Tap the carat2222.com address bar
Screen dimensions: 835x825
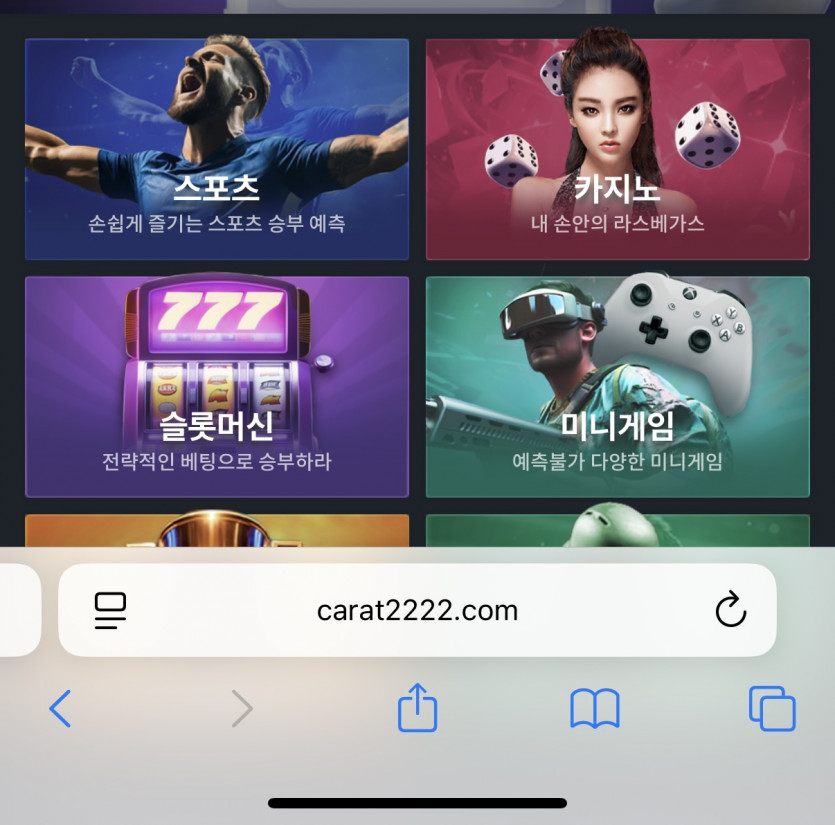pyautogui.click(x=417, y=610)
